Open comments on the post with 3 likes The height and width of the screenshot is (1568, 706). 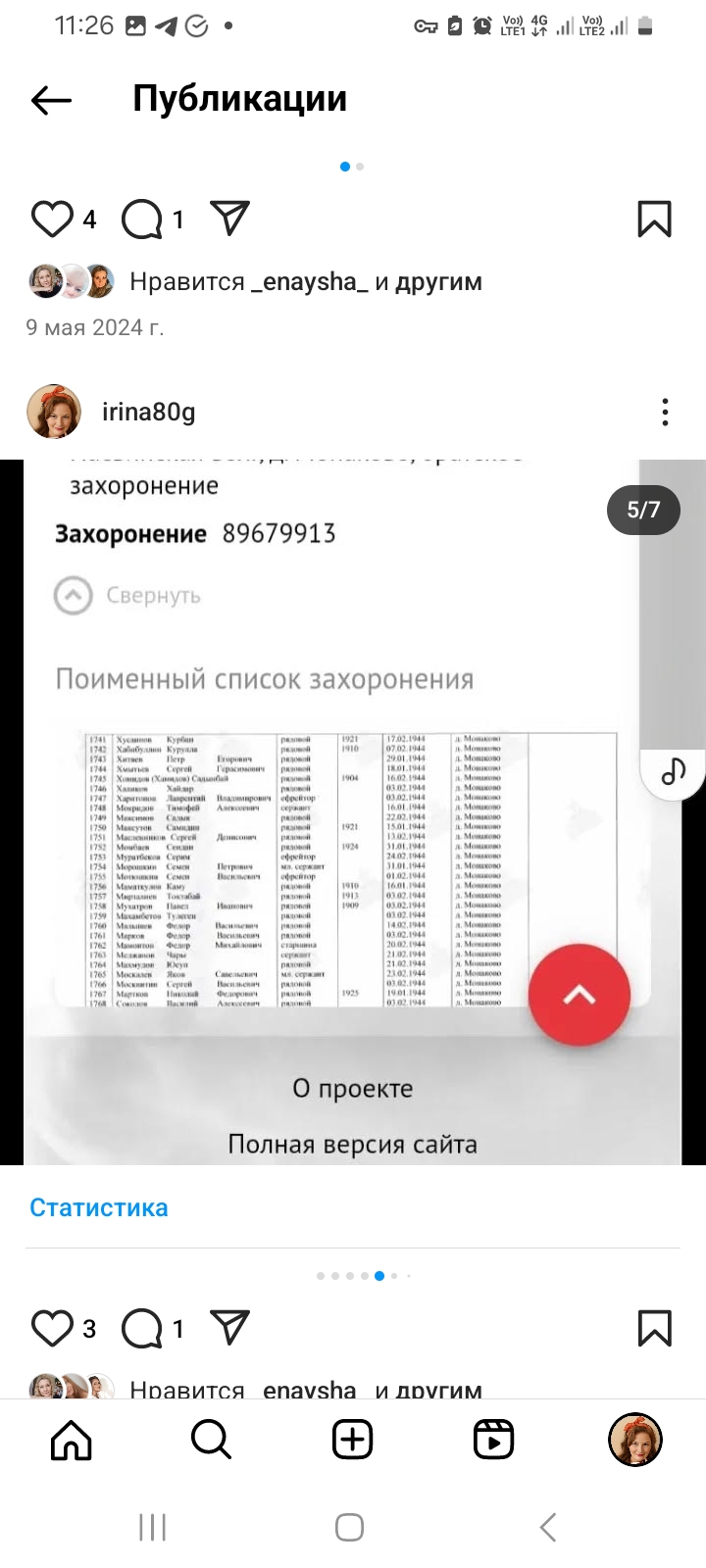pyautogui.click(x=141, y=1329)
